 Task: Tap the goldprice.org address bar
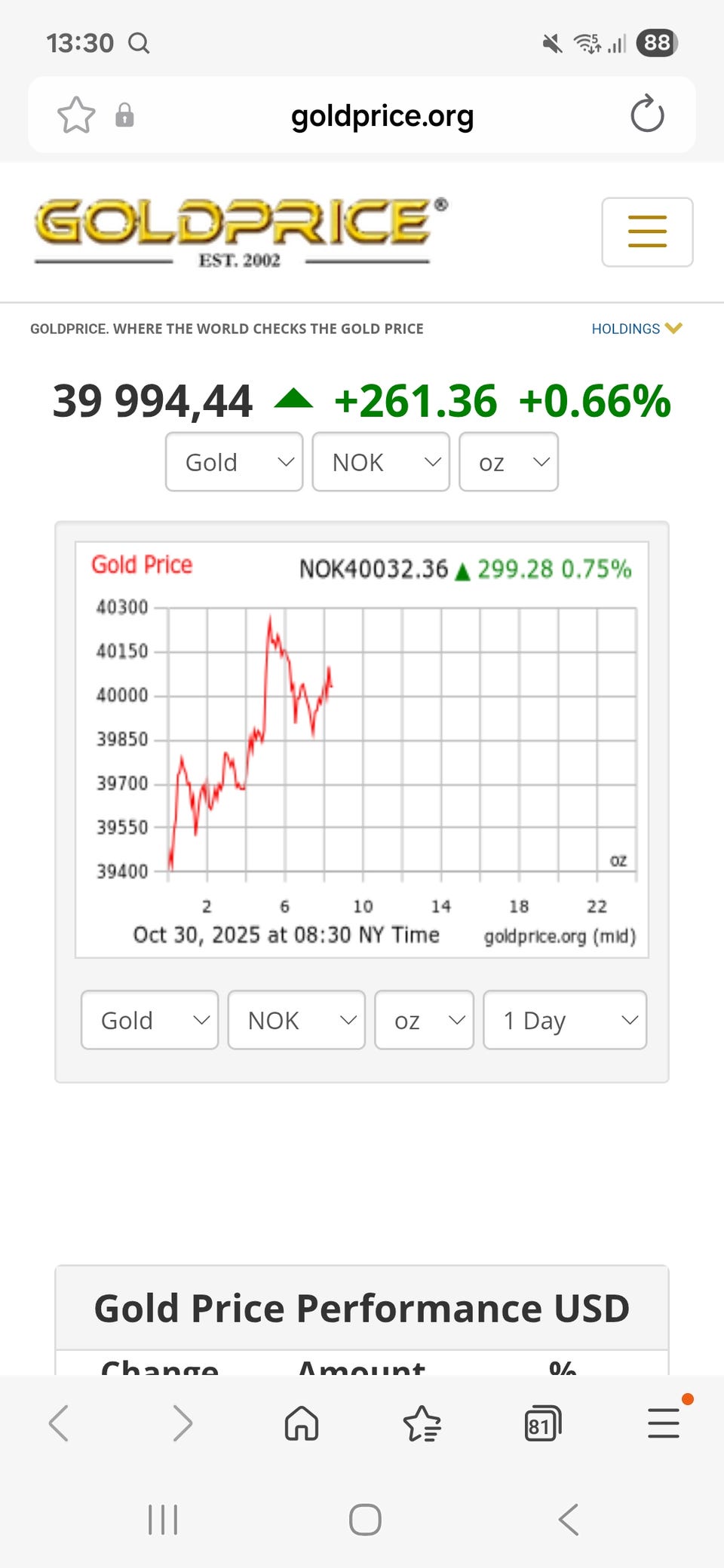click(x=382, y=115)
